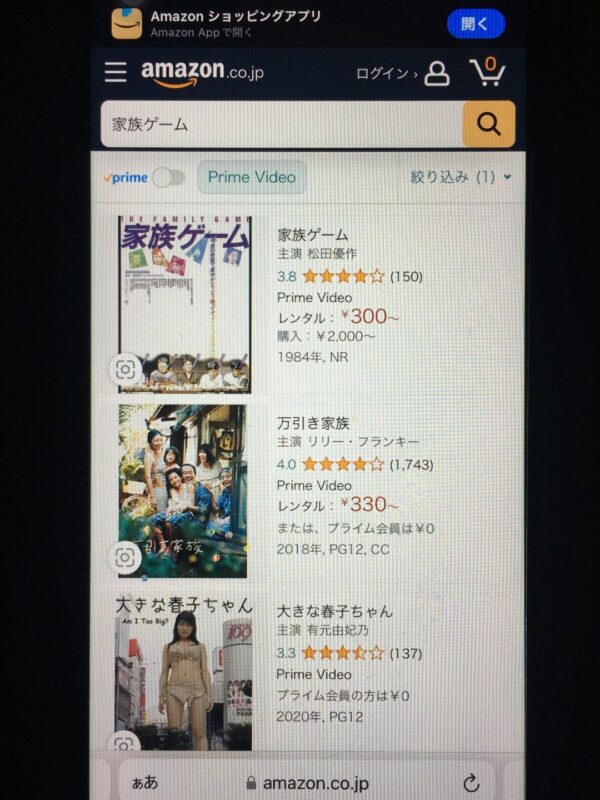
Task: Toggle the Prime filter switch
Action: point(168,177)
